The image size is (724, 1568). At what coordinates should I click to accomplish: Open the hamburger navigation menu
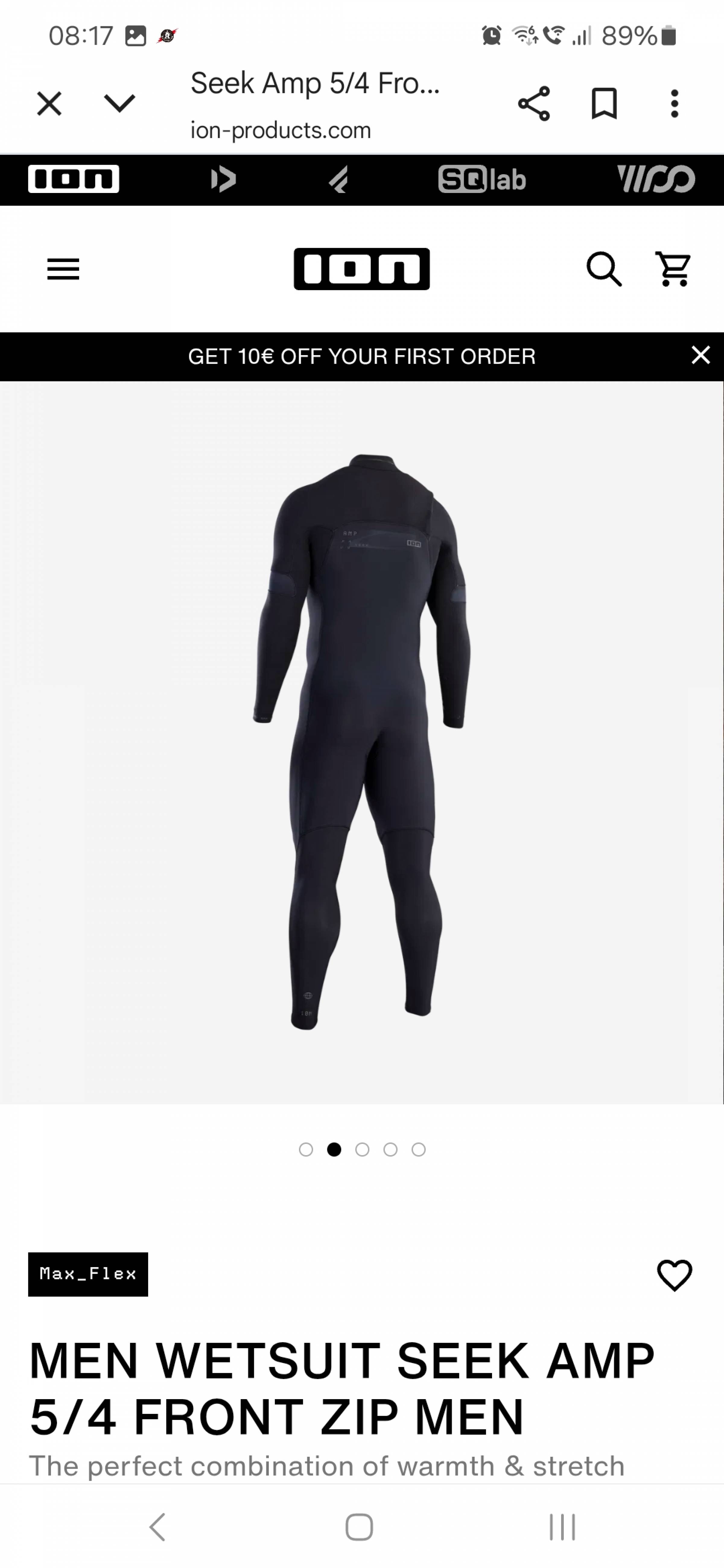pyautogui.click(x=63, y=269)
